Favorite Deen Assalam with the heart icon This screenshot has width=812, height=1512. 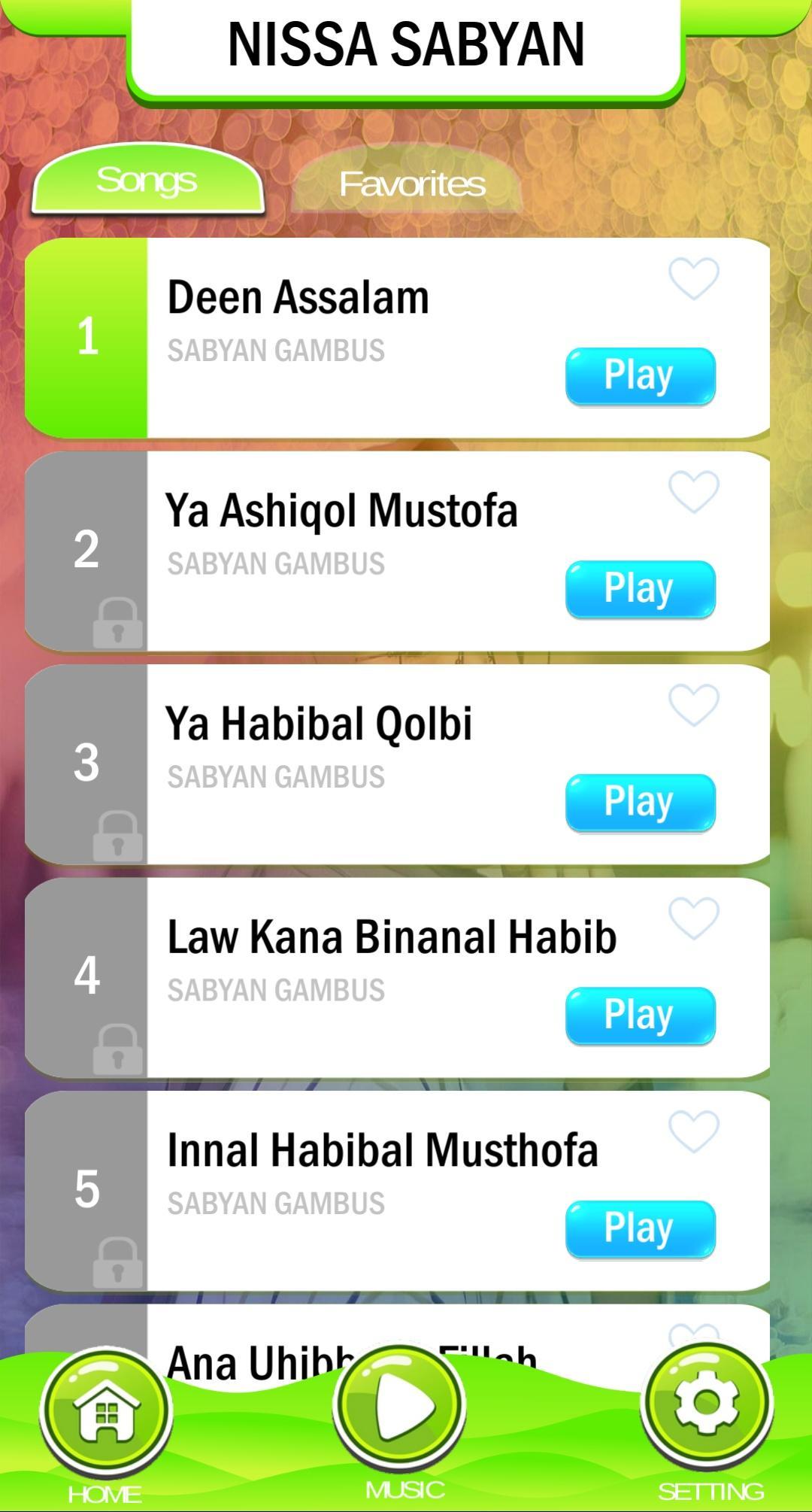point(693,278)
